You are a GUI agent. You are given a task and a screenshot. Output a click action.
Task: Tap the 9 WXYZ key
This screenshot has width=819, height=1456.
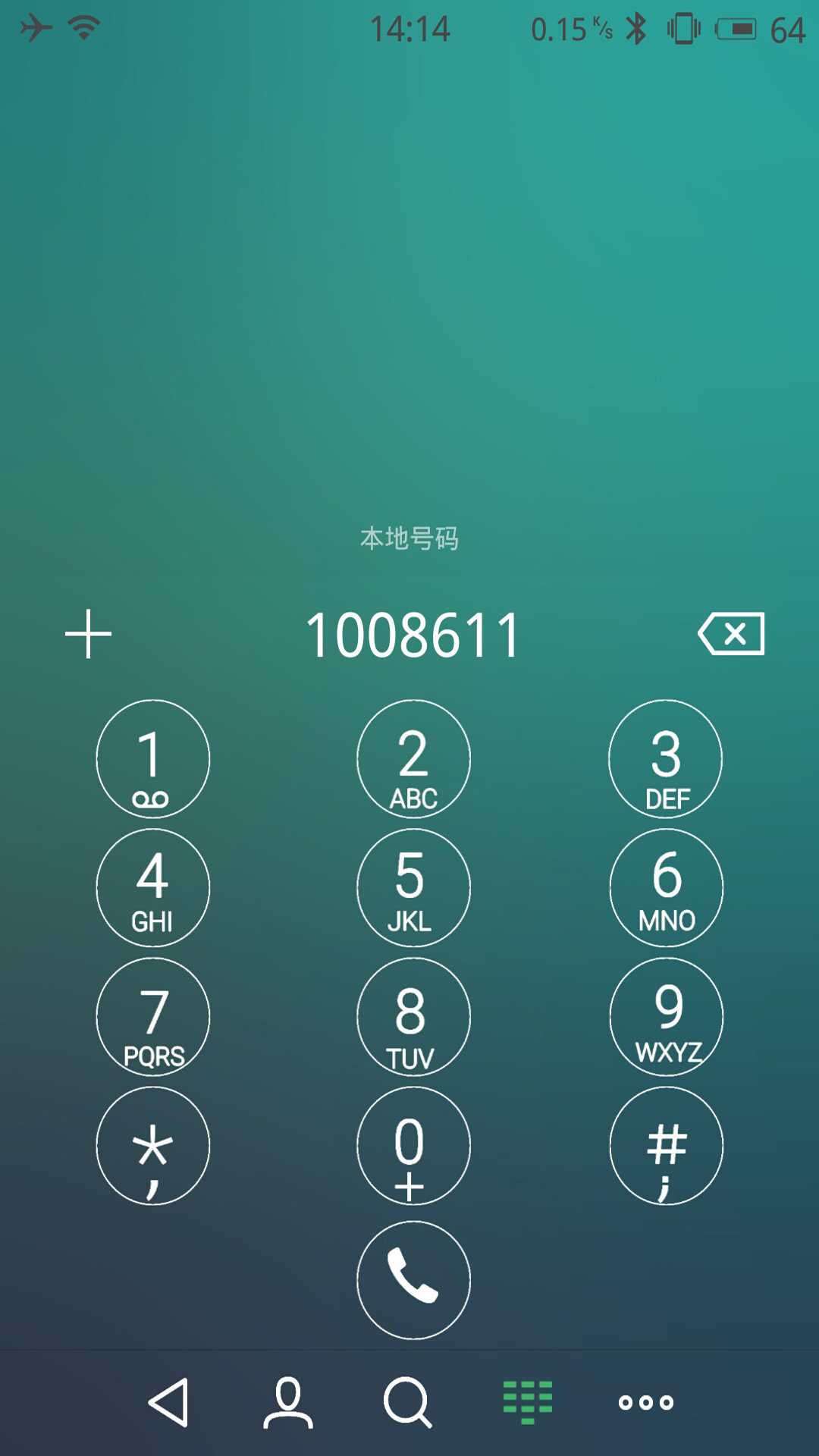point(666,1016)
